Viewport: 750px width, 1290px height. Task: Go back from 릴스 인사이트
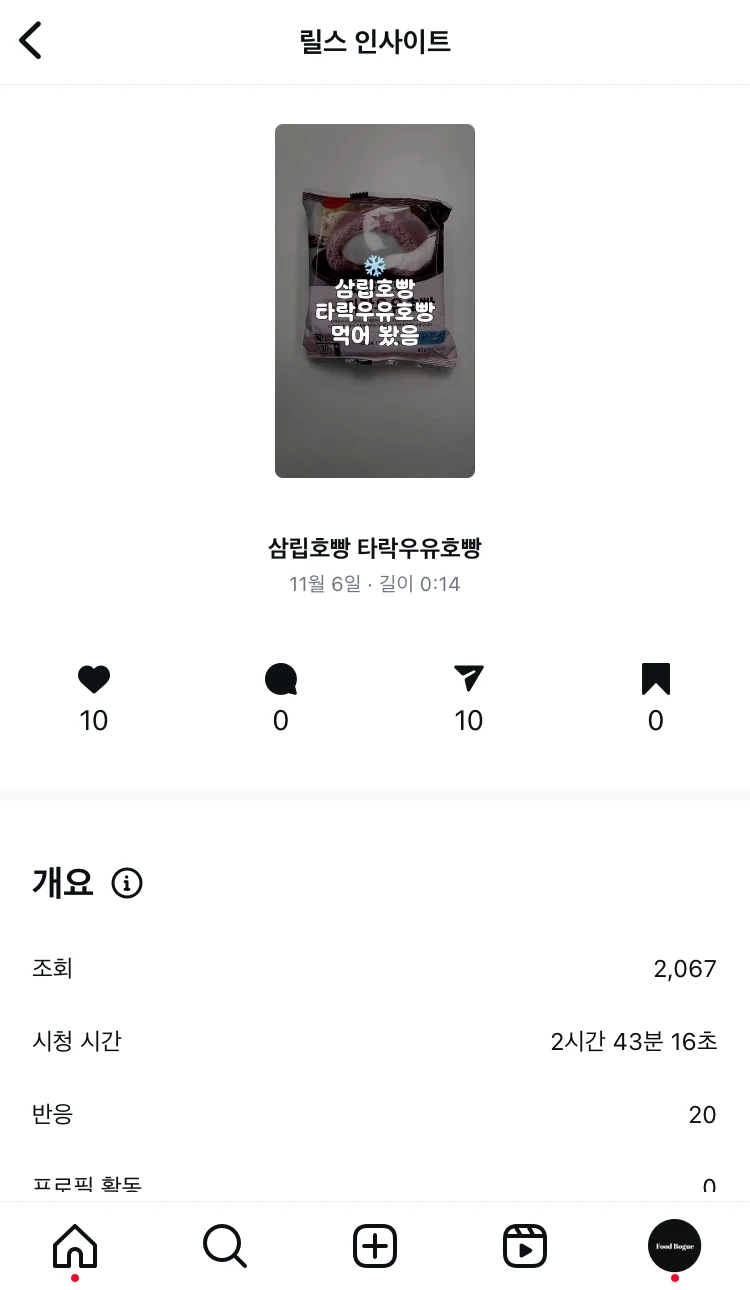(x=31, y=41)
